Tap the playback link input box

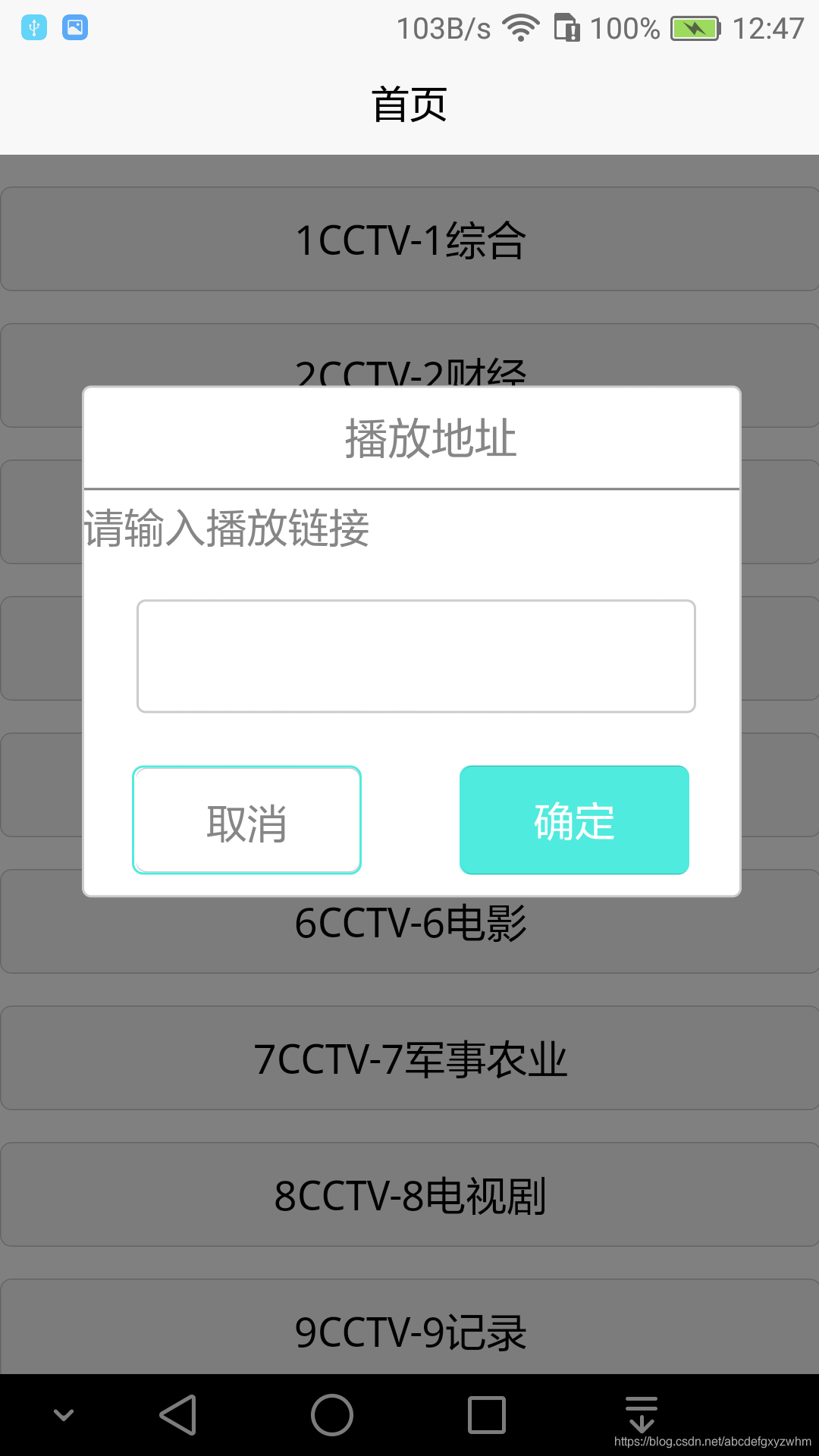pos(416,655)
